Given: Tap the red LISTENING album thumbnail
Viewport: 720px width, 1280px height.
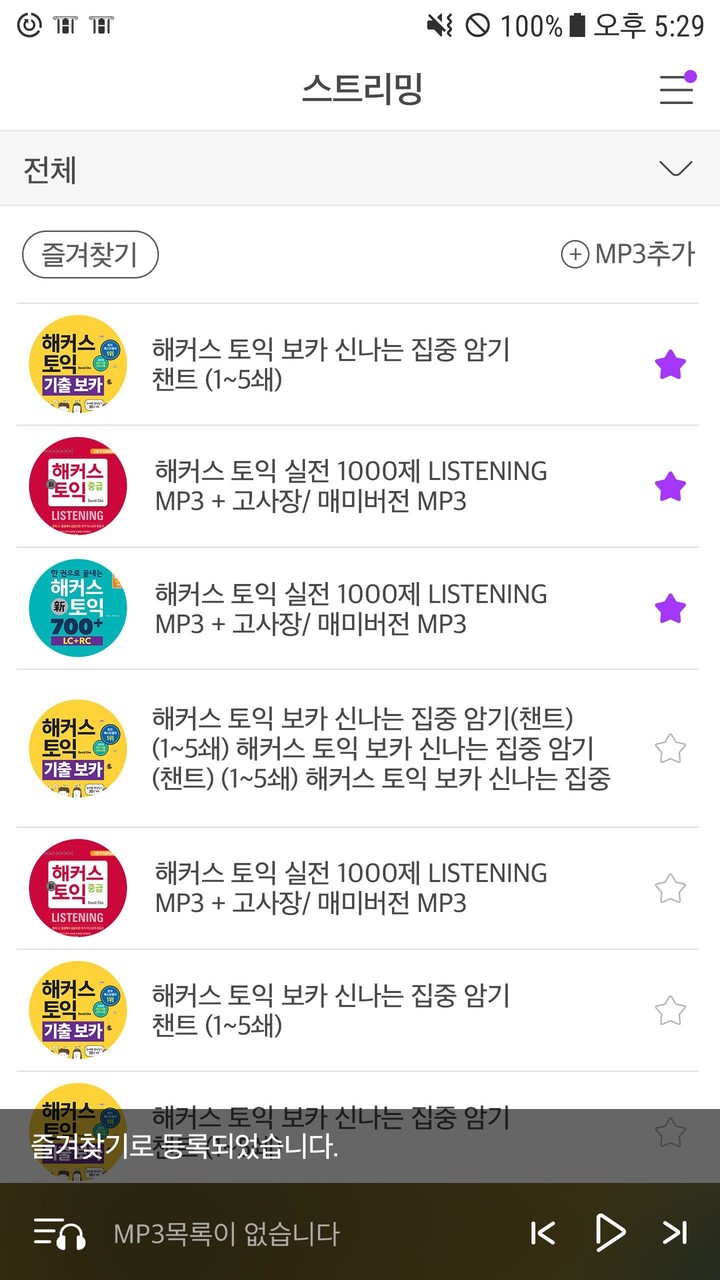Looking at the screenshot, I should (77, 486).
